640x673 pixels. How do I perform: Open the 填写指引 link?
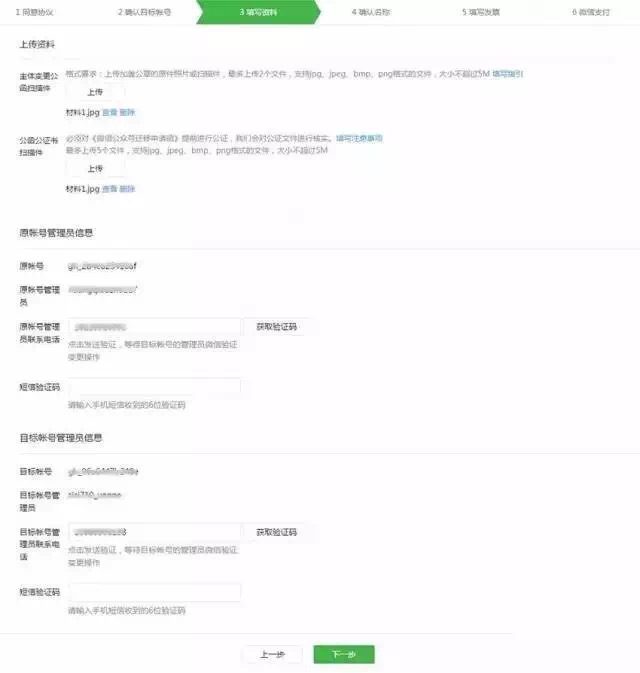[507, 74]
